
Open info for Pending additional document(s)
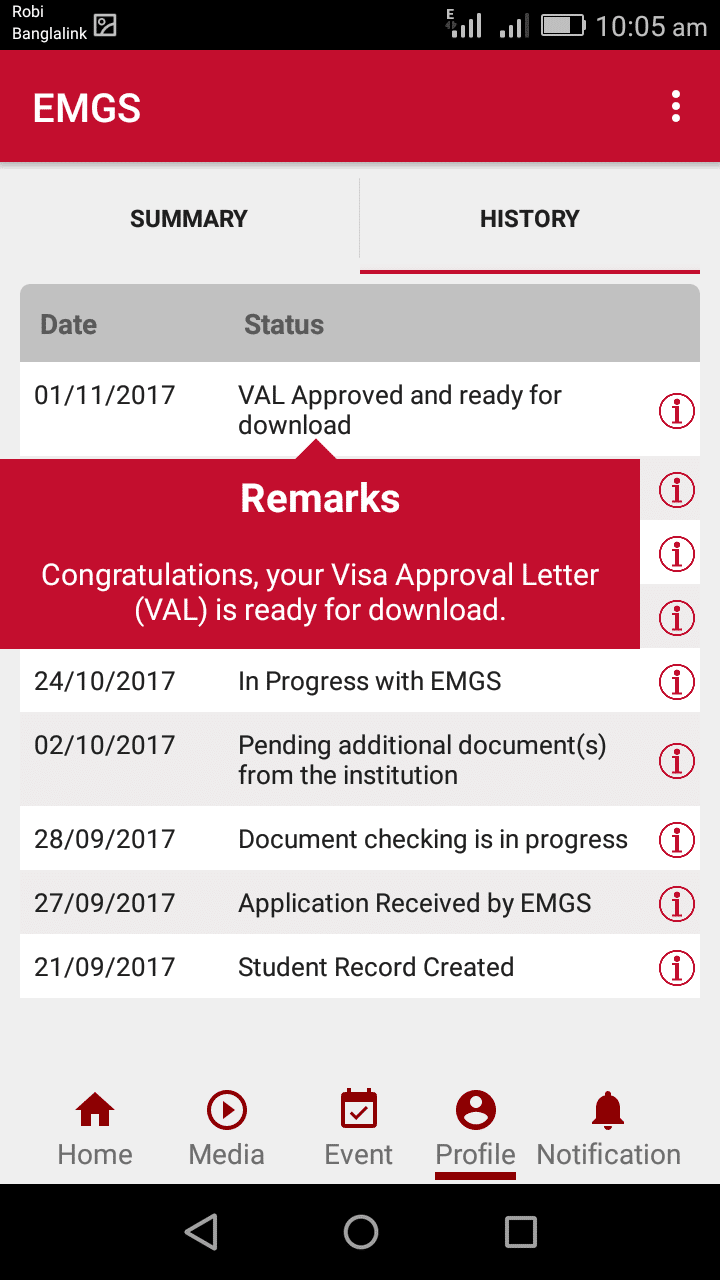pyautogui.click(x=677, y=761)
